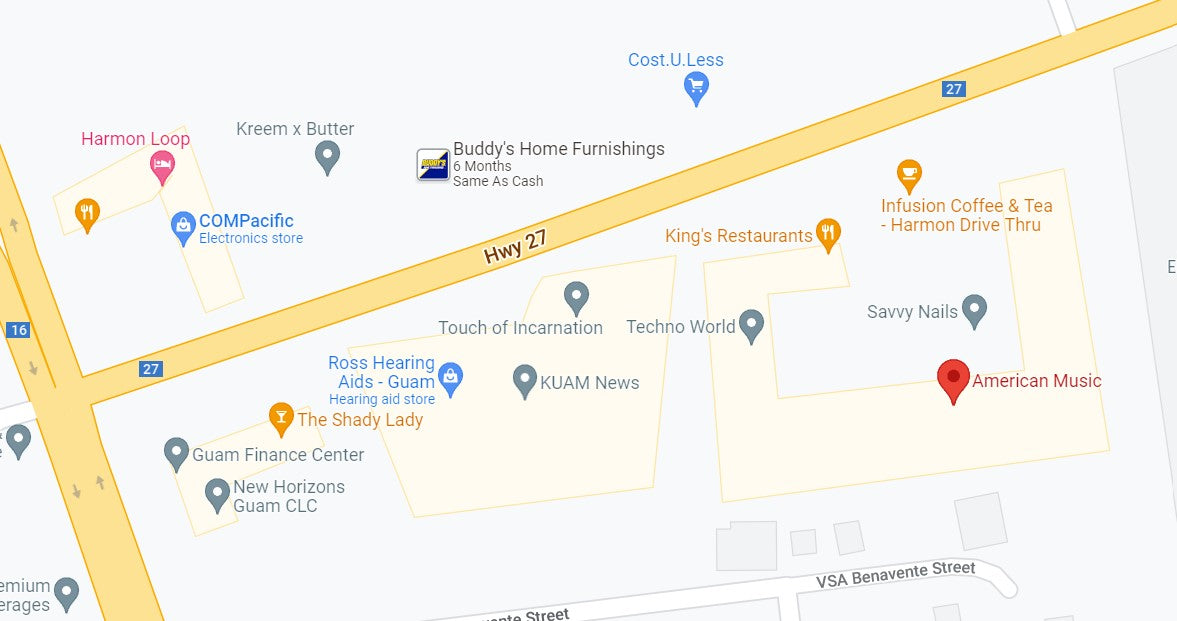The height and width of the screenshot is (621, 1177).
Task: Tap King's Restaurants marker
Action: point(828,234)
